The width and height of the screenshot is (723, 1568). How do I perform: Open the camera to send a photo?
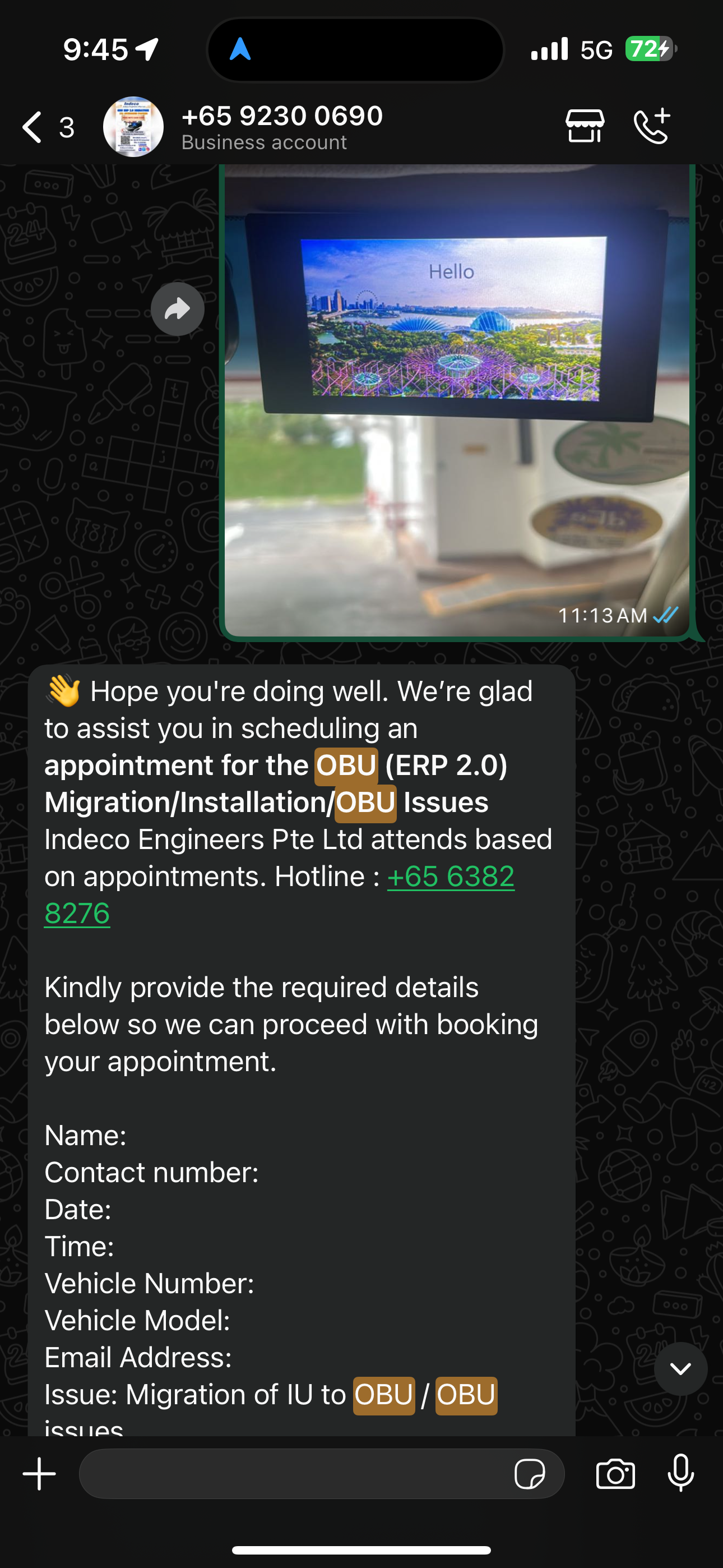[615, 1474]
